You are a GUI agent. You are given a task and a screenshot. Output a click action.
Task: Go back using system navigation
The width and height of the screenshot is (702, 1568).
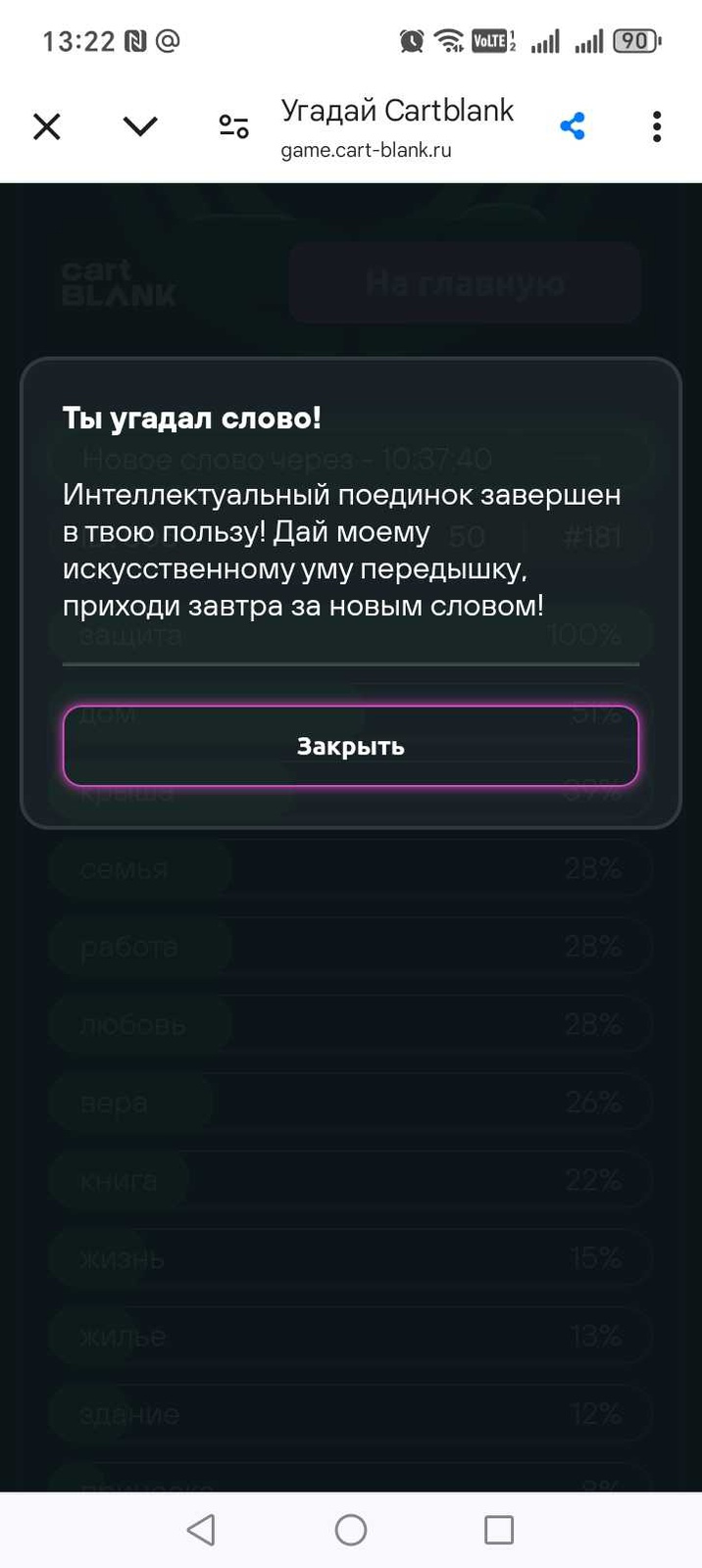click(201, 1530)
